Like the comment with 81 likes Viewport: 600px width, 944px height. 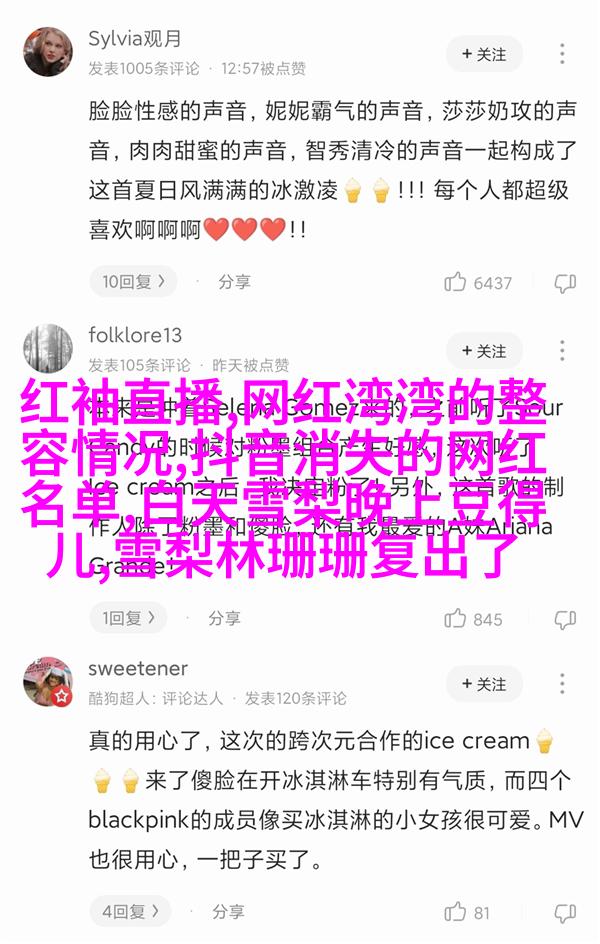coord(456,912)
